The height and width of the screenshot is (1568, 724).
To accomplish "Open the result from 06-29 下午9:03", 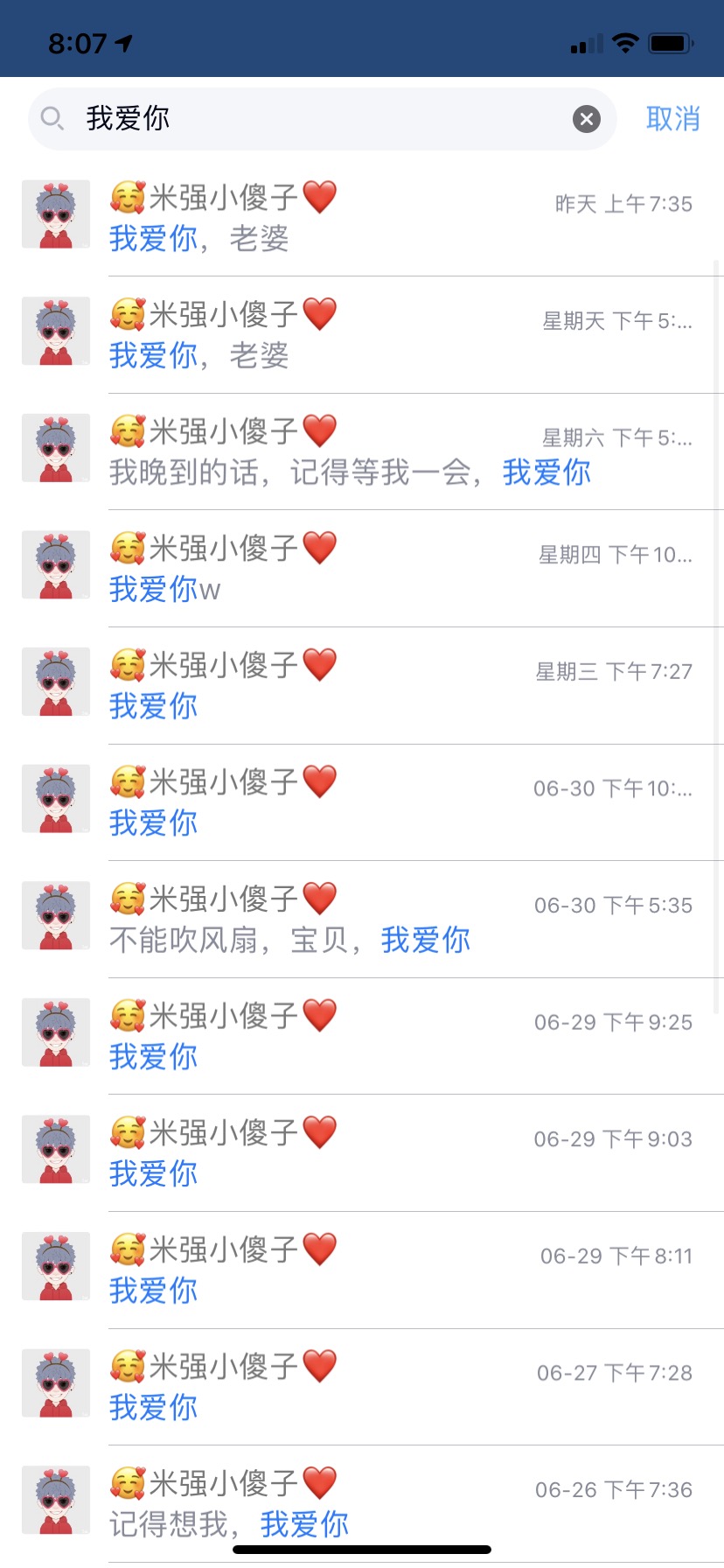I will click(362, 1153).
